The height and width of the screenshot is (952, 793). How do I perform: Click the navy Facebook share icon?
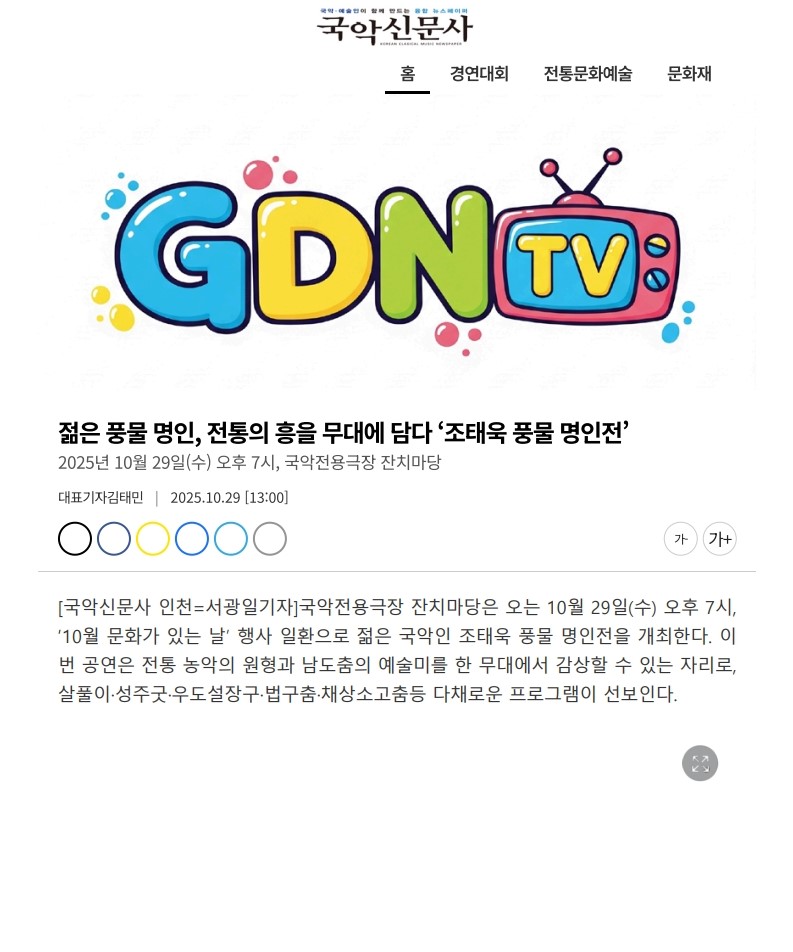pos(114,538)
